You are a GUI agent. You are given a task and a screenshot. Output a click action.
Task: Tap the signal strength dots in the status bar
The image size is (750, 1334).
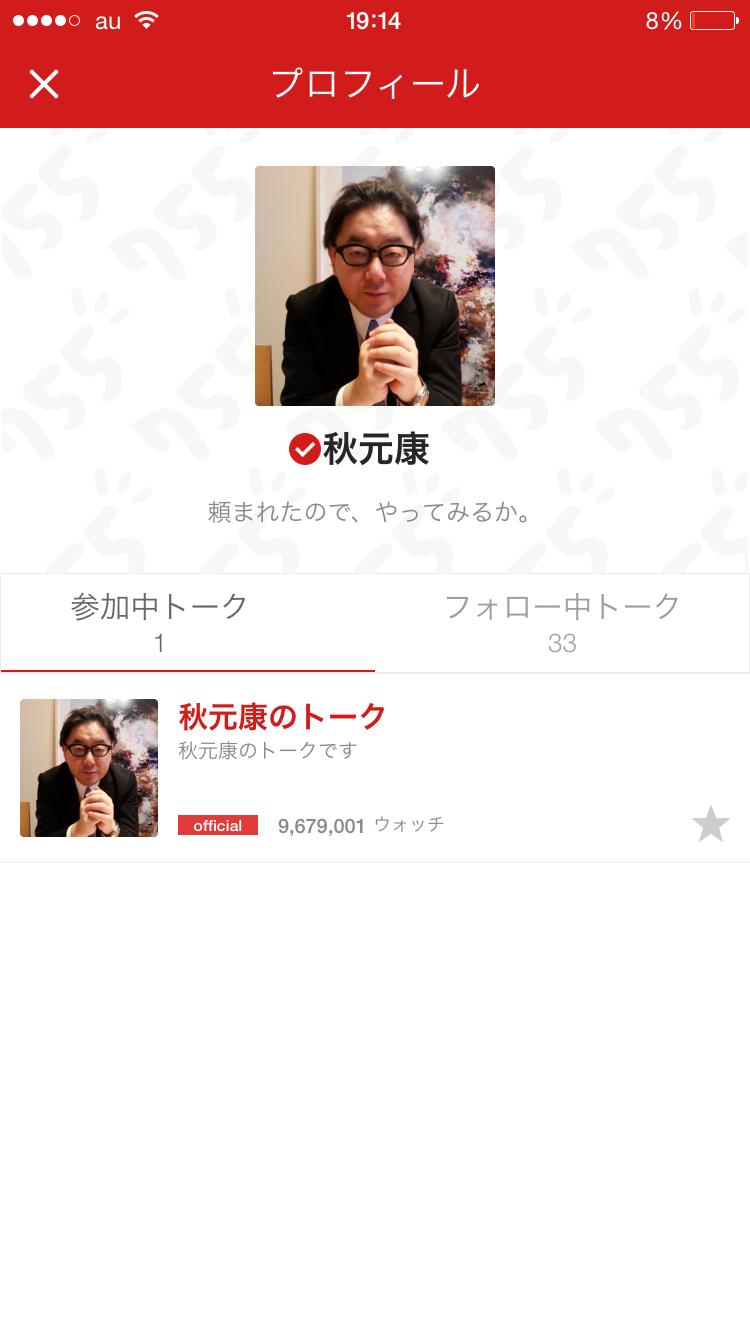click(x=46, y=20)
